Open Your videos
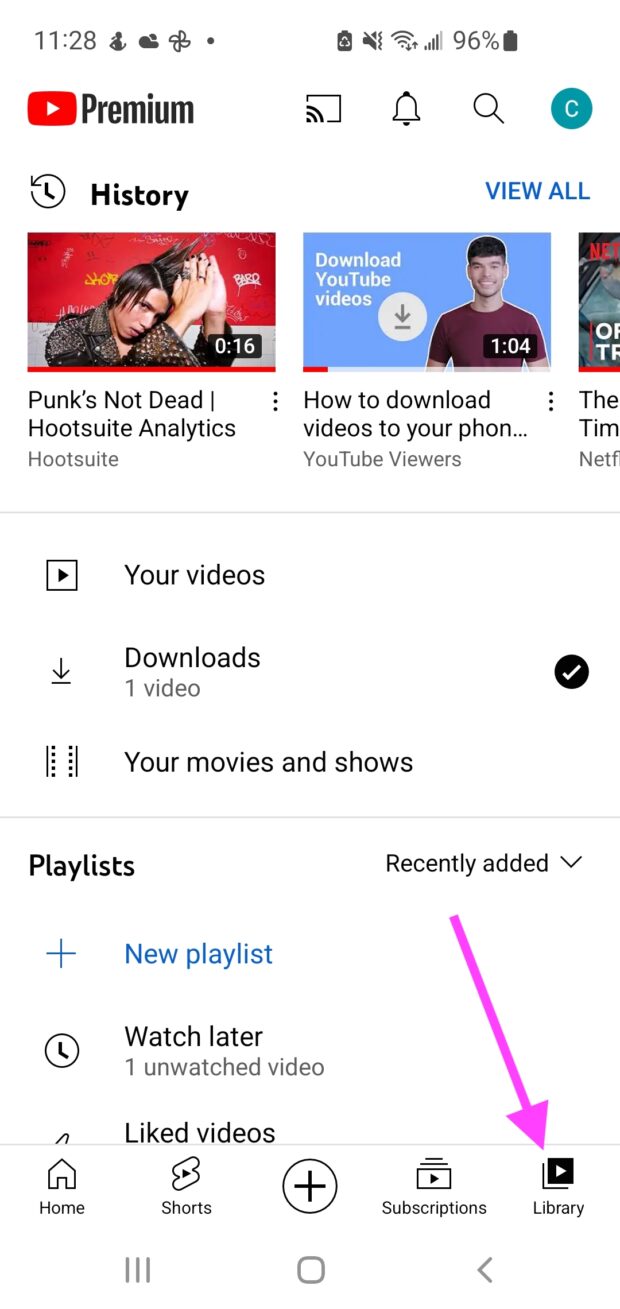The height and width of the screenshot is (1309, 620). tap(194, 575)
